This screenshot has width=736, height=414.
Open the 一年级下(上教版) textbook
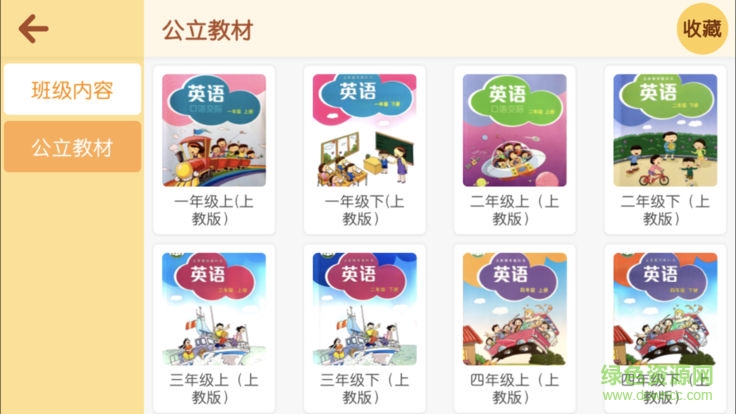click(x=364, y=150)
